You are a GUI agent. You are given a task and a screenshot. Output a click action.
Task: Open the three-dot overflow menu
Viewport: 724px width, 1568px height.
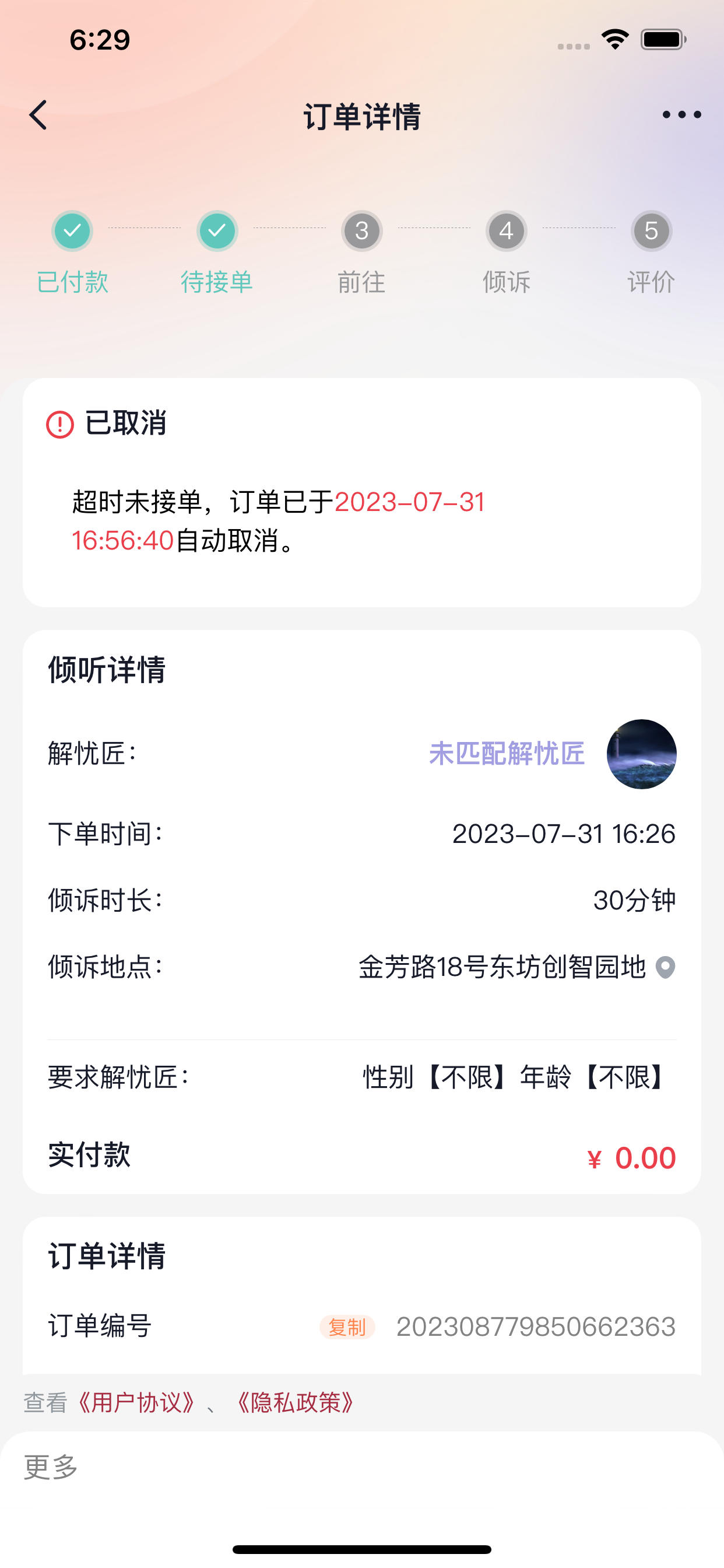coord(681,114)
